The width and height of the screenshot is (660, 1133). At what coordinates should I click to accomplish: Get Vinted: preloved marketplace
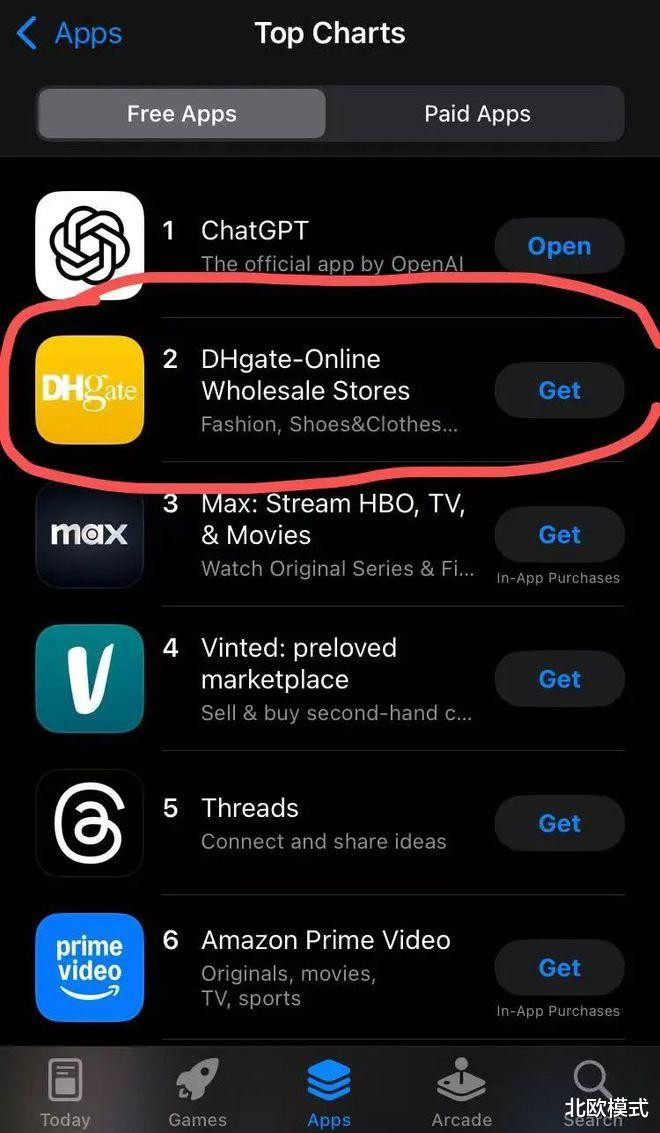[x=559, y=678]
